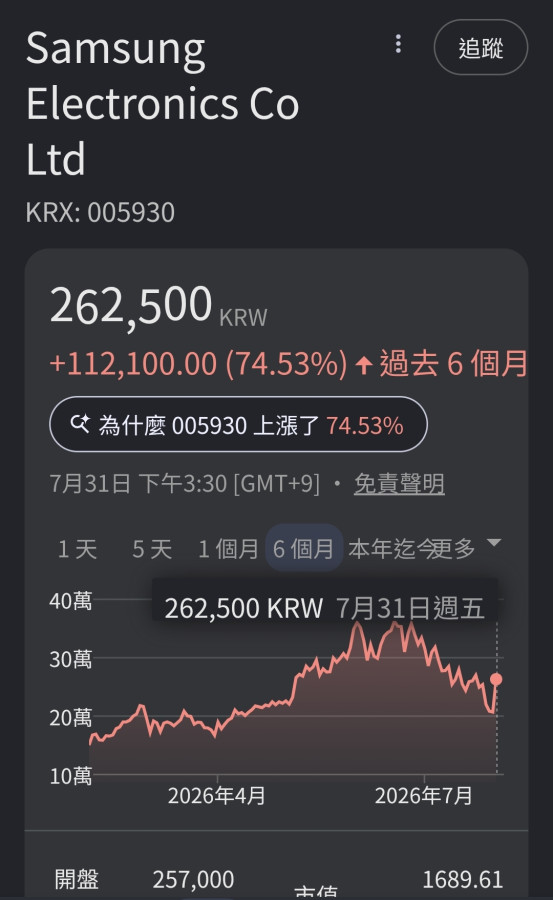Screen dimensions: 553x900
Task: Select the 5 天 chart range
Action: (152, 549)
